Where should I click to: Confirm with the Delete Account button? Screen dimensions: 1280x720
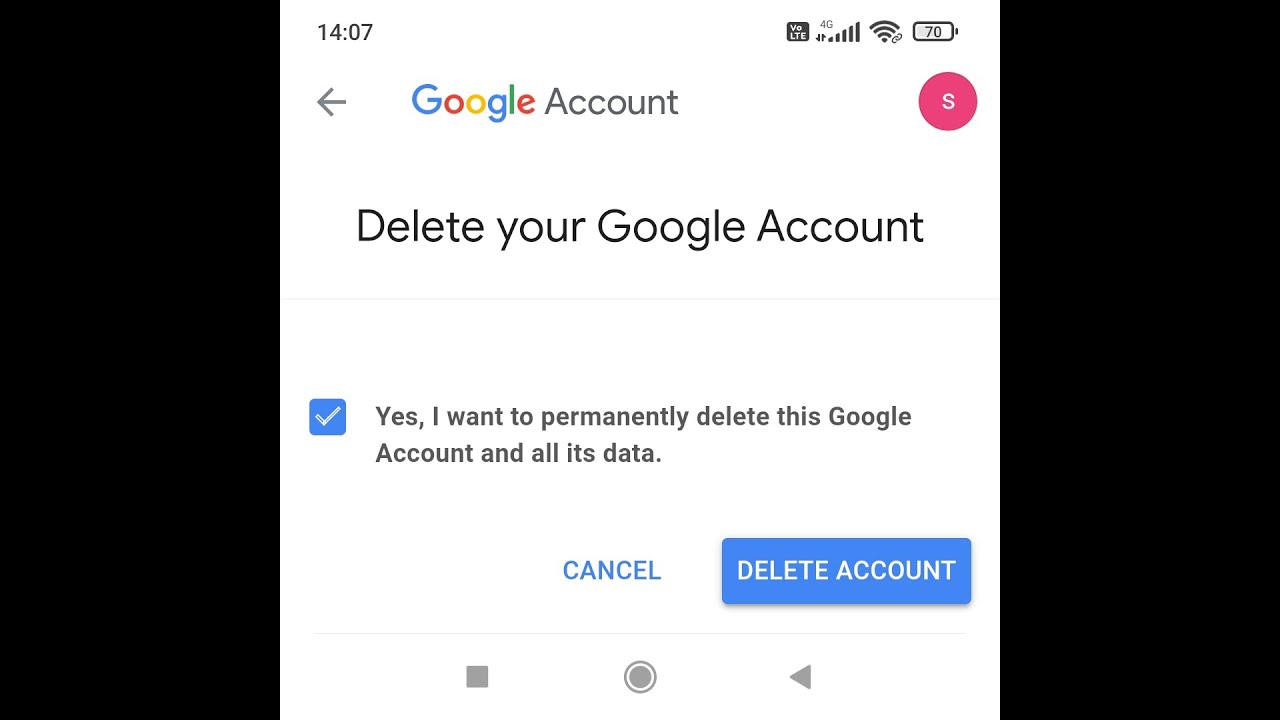pyautogui.click(x=846, y=571)
